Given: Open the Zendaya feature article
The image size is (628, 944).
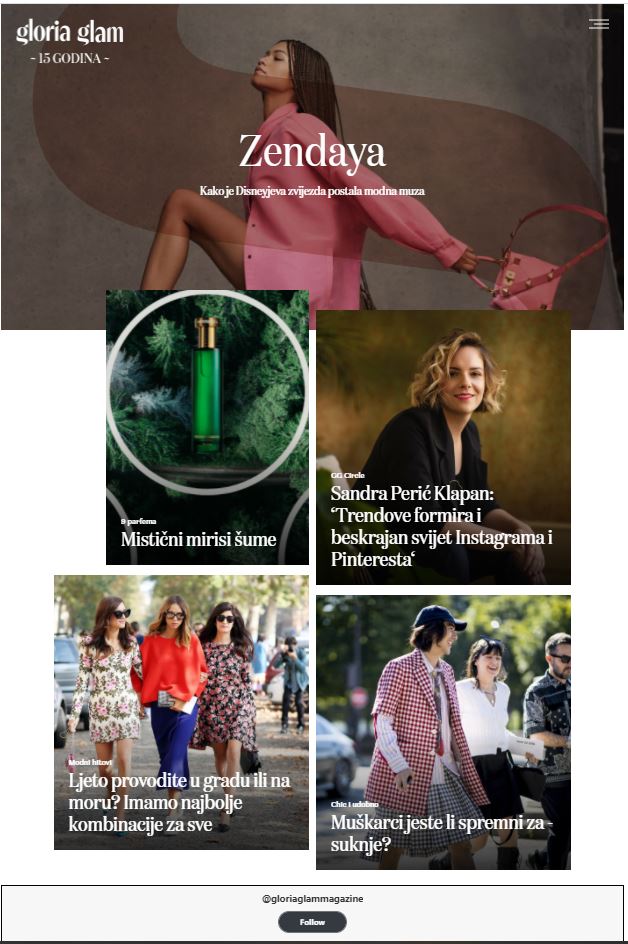Looking at the screenshot, I should click(311, 153).
